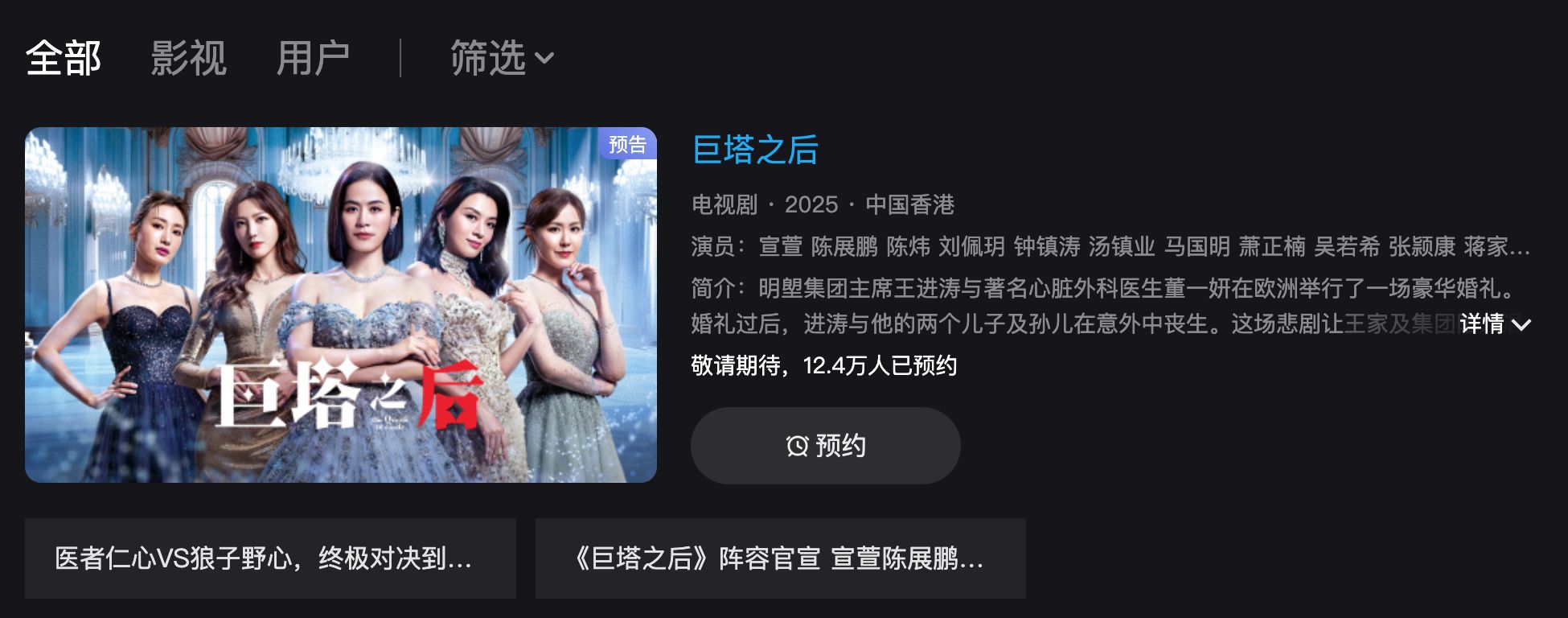Screen dimensions: 1568x618
Task: Switch to the 全部 tab
Action: tap(64, 58)
